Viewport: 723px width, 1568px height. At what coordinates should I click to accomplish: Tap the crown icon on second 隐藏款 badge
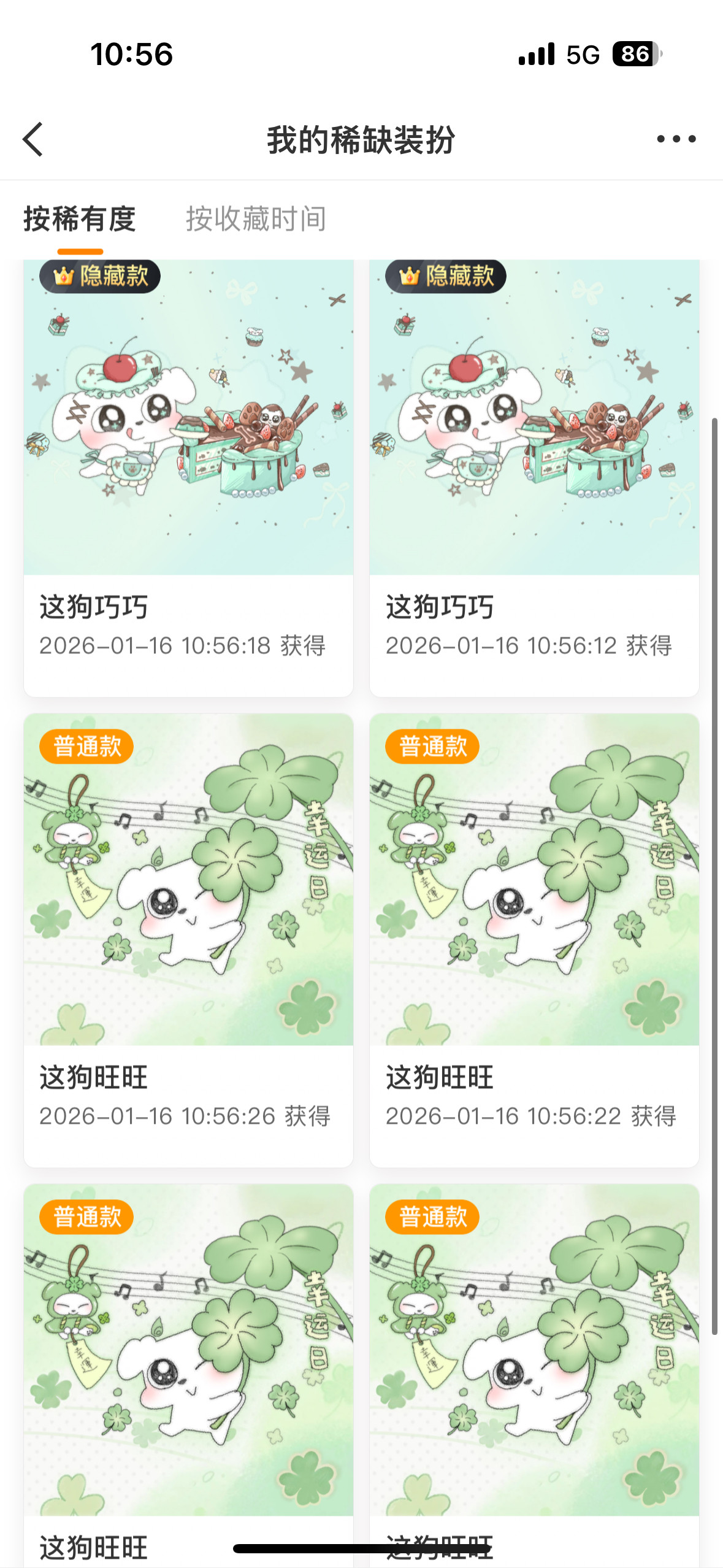pyautogui.click(x=408, y=276)
